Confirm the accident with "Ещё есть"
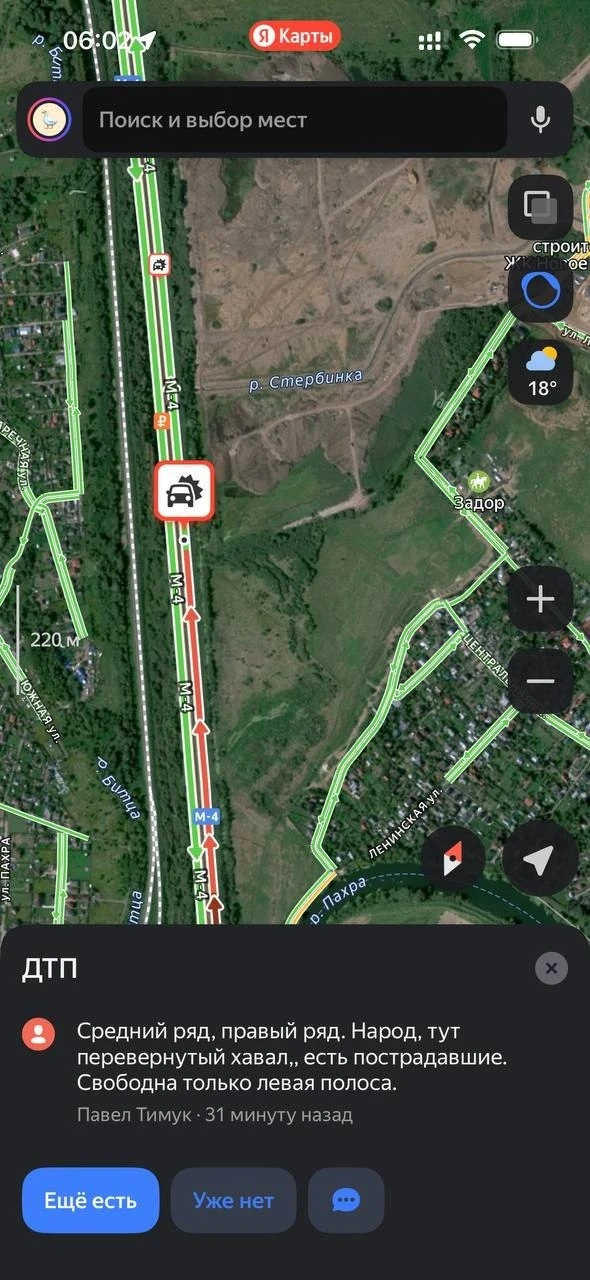The width and height of the screenshot is (590, 1280). 90,1201
